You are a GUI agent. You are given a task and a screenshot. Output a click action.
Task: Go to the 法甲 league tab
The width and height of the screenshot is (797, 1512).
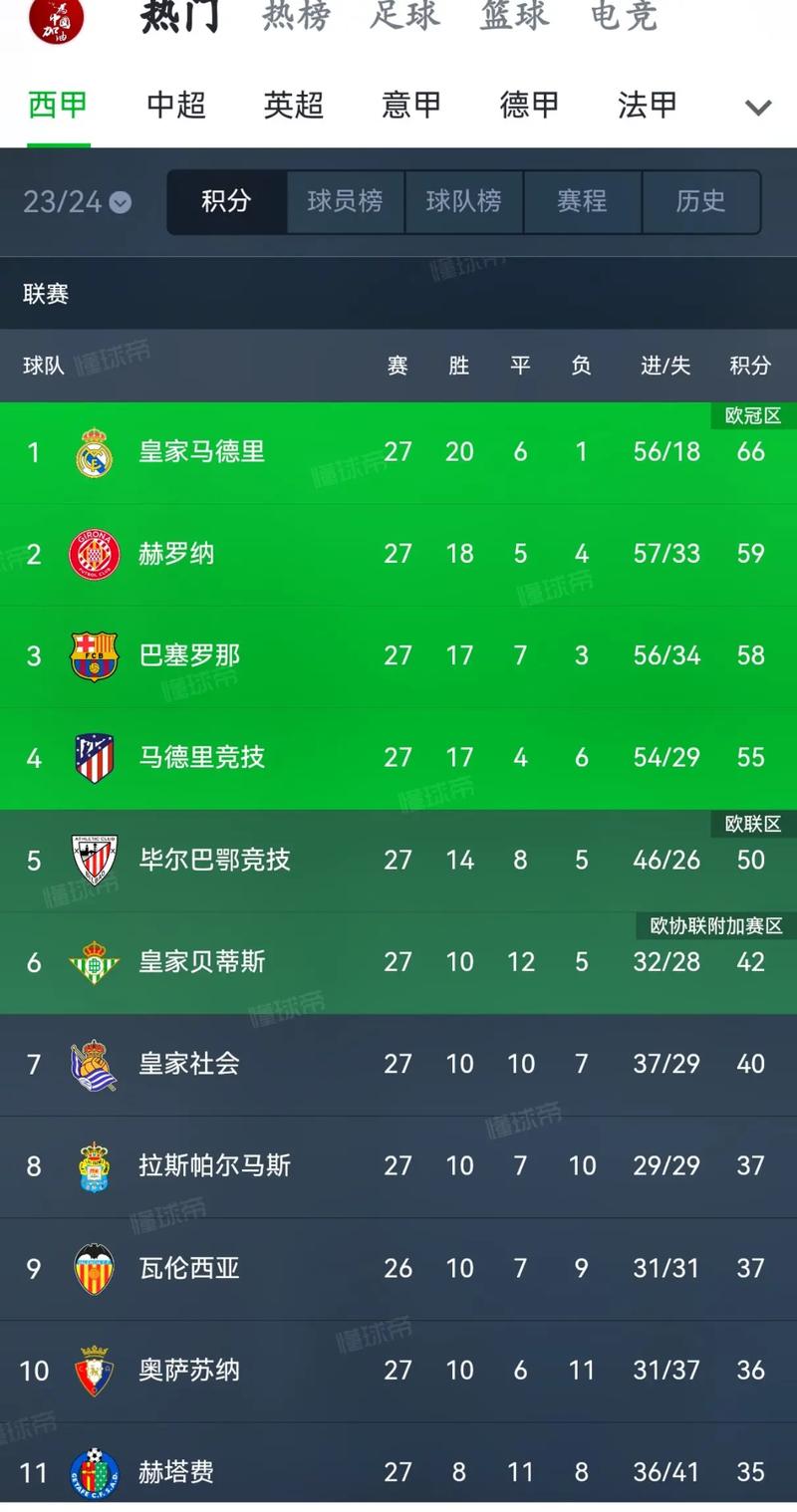(x=647, y=105)
